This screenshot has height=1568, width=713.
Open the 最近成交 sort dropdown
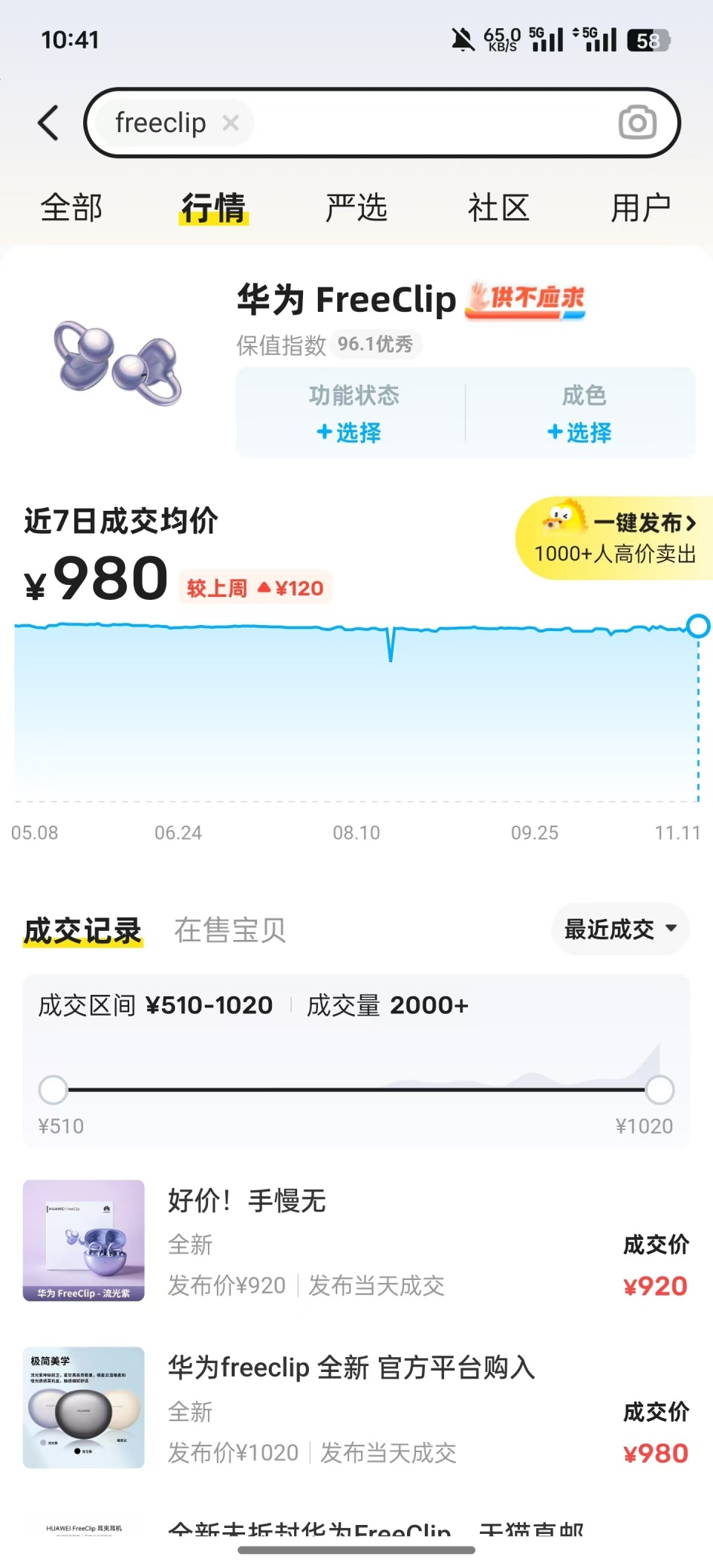pyautogui.click(x=619, y=928)
